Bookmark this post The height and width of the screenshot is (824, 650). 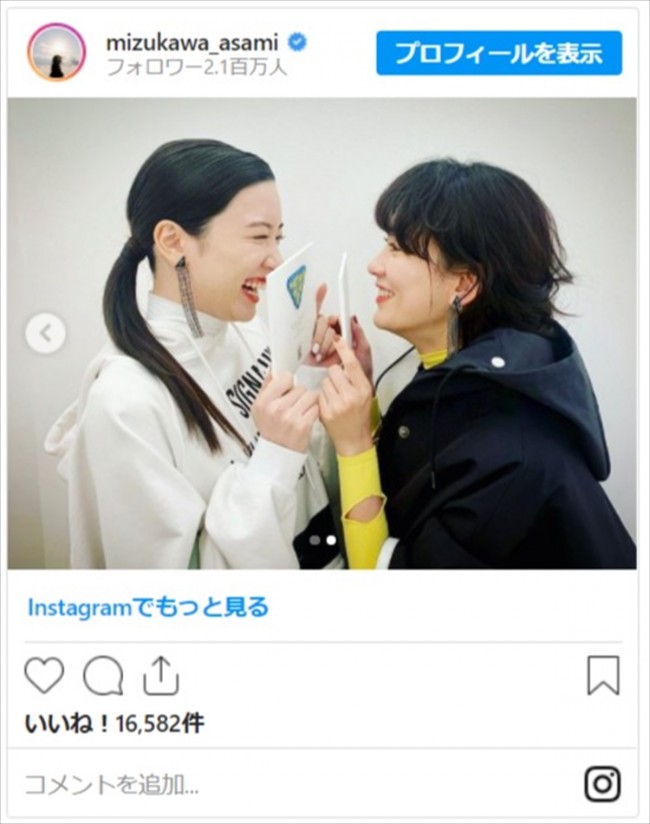point(603,677)
